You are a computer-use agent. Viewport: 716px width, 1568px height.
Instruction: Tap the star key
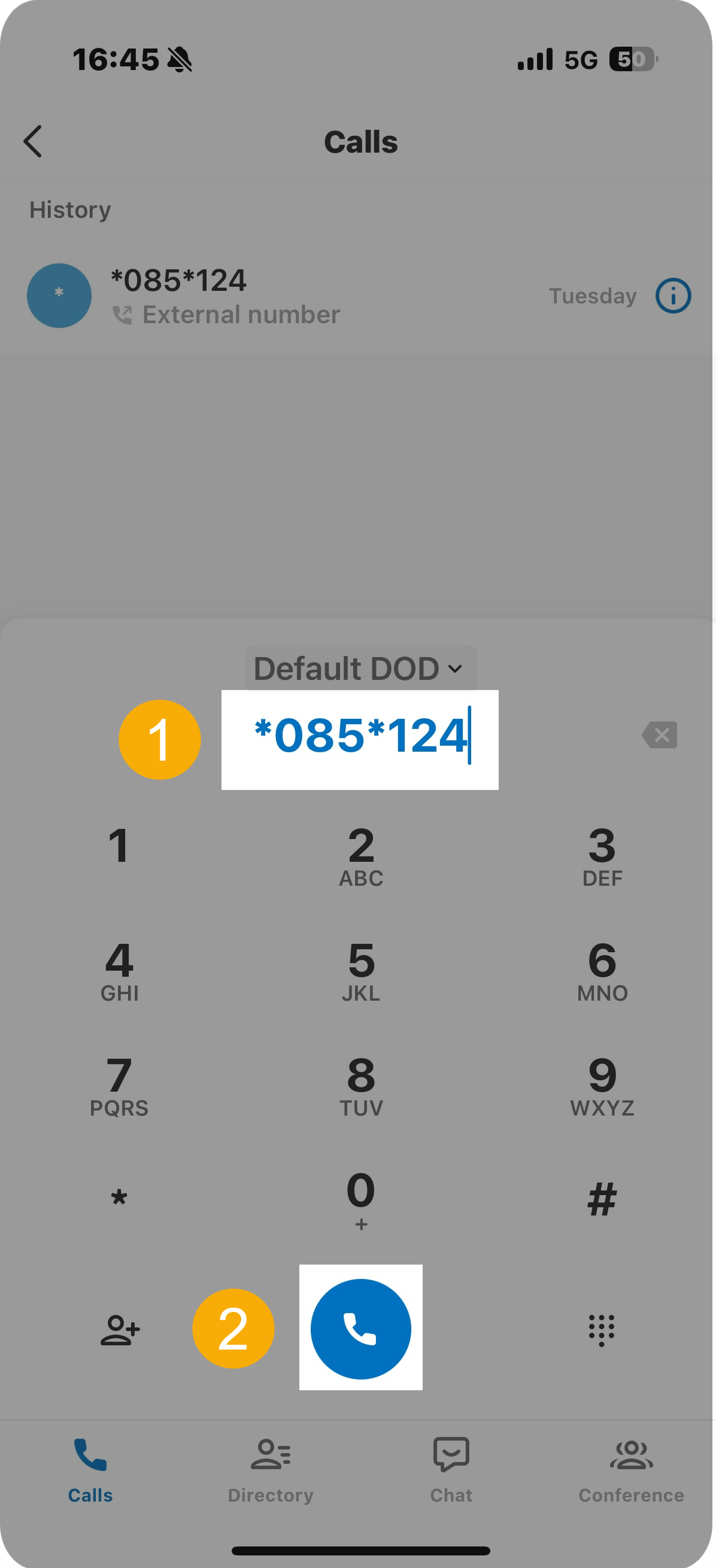tap(119, 1200)
